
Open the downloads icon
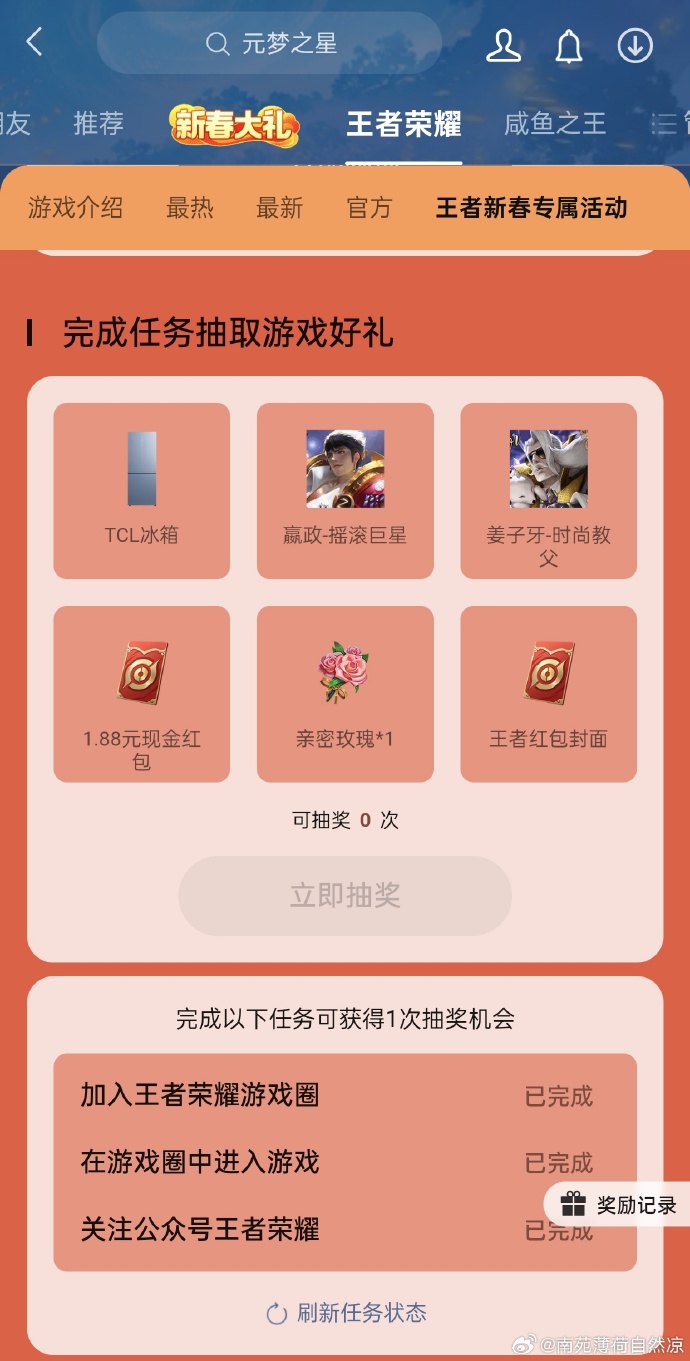click(x=635, y=46)
